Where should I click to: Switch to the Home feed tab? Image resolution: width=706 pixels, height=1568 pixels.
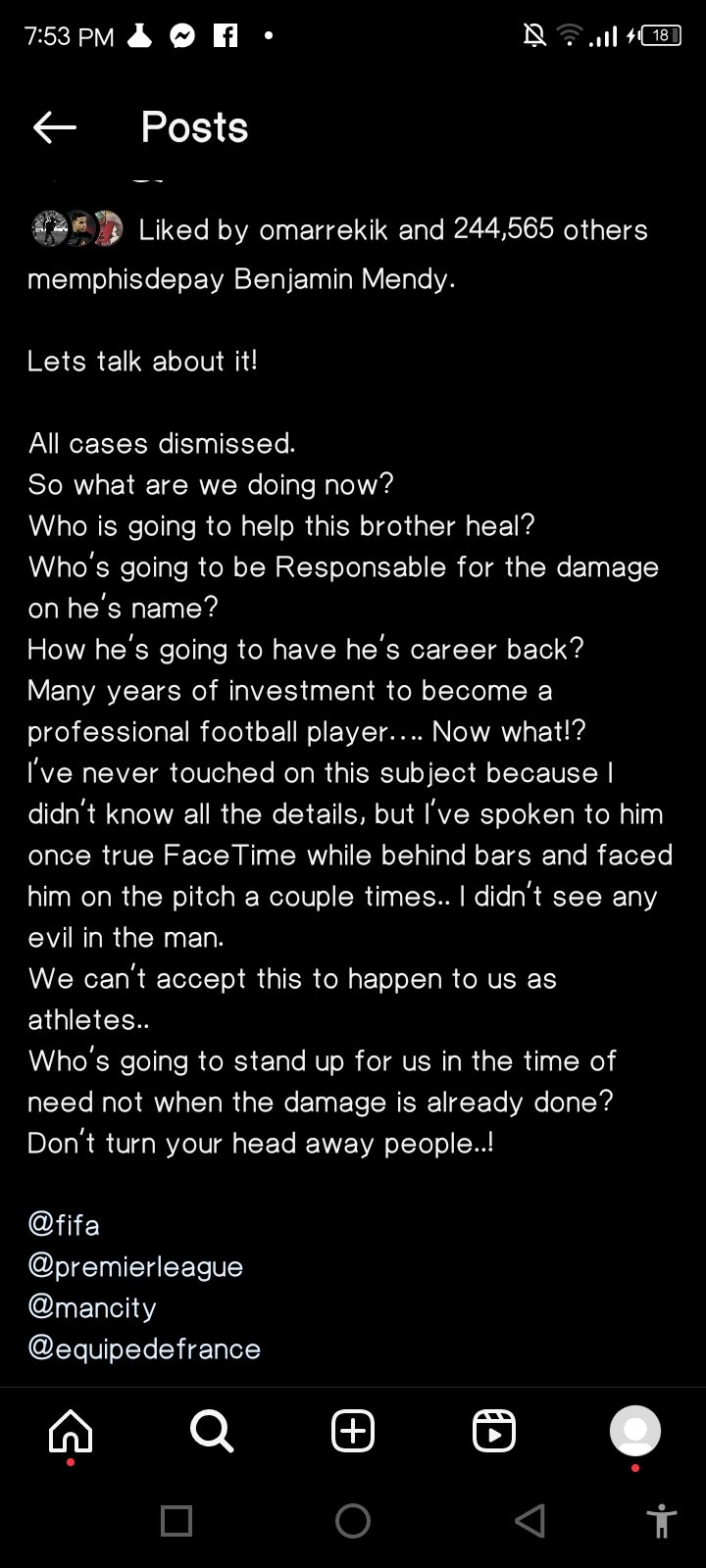71,1432
